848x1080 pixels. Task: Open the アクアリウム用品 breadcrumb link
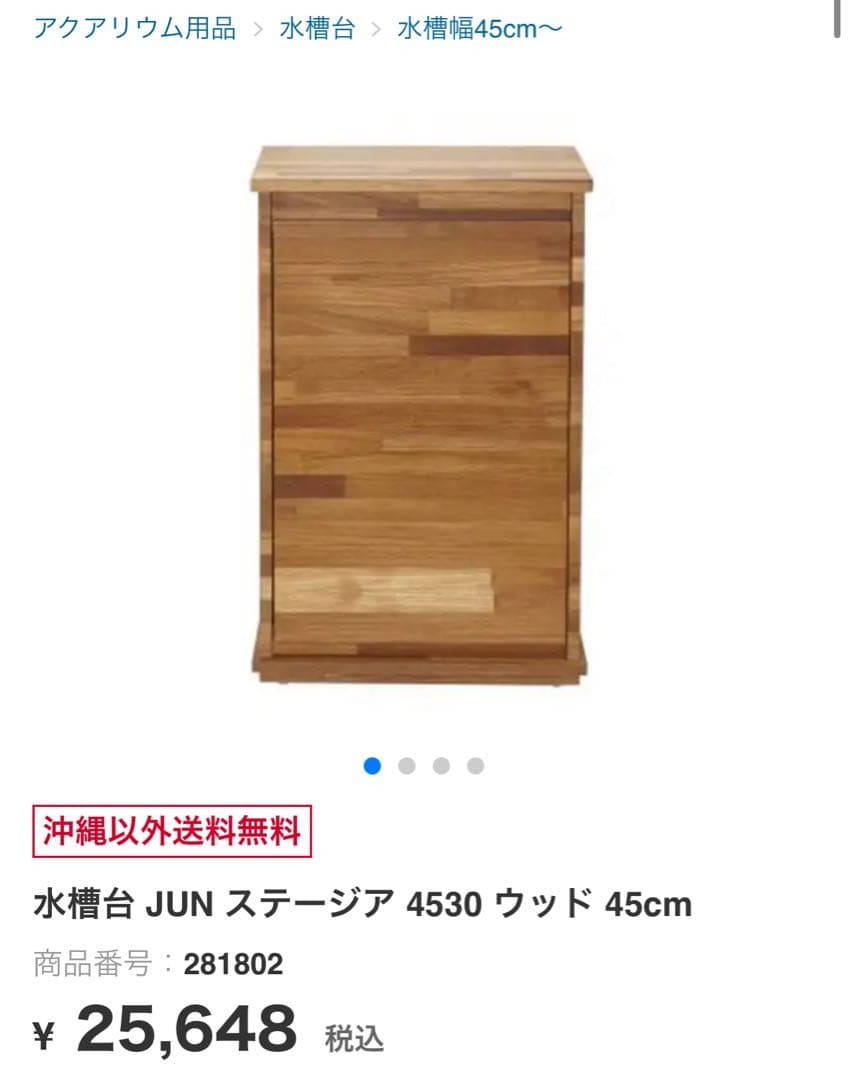134,28
